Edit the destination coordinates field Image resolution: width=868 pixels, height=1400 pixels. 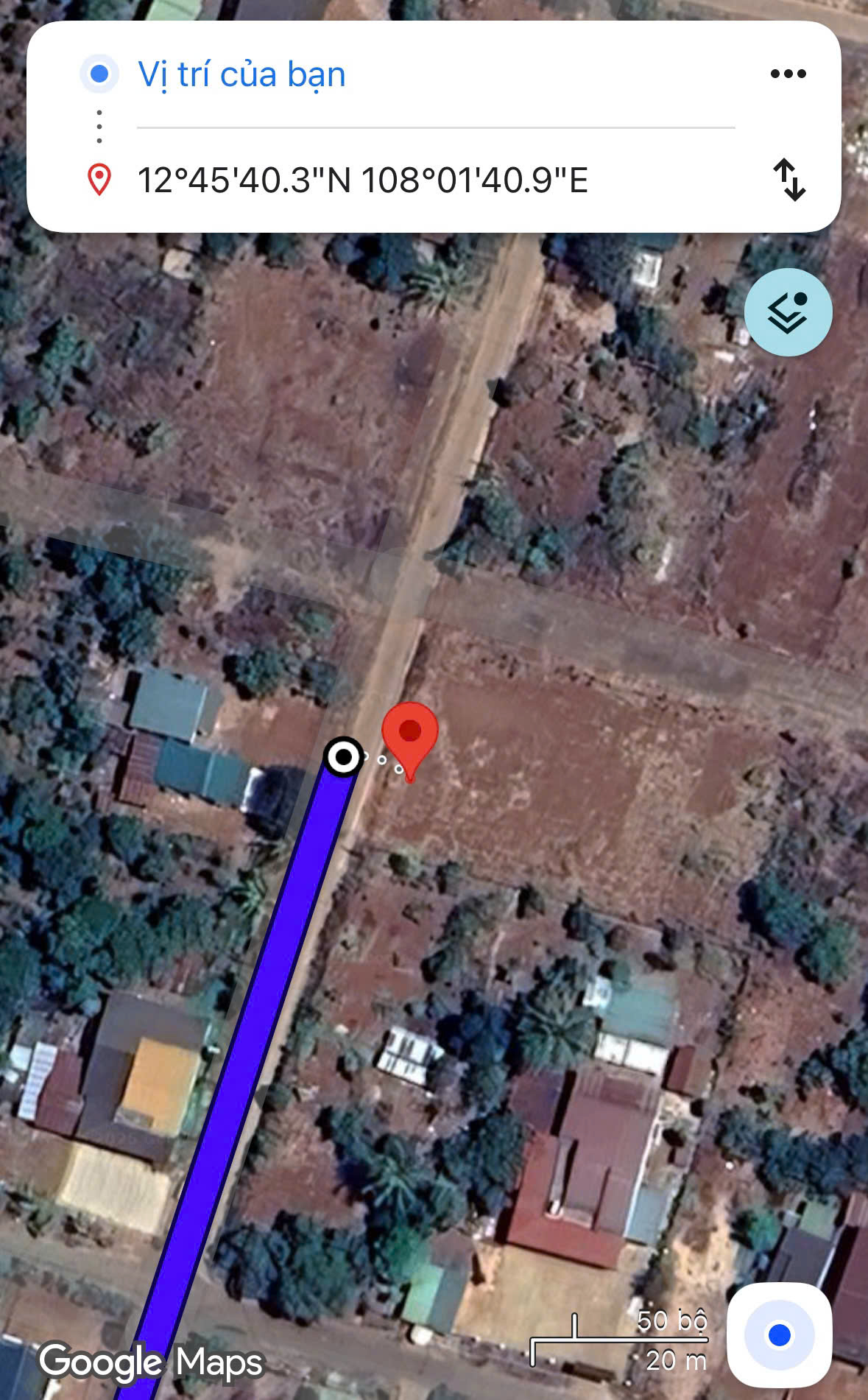[x=362, y=180]
